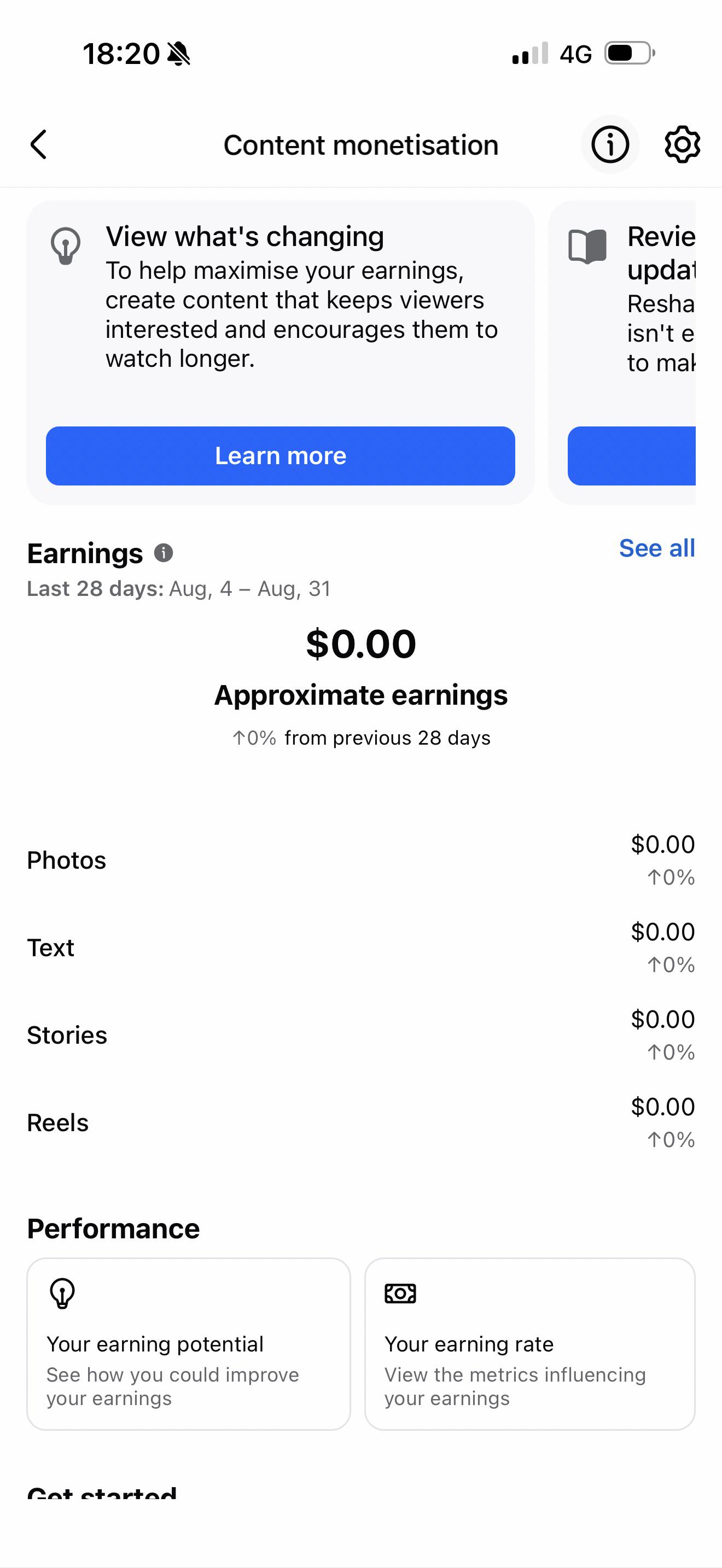Open the info icon in header
Viewport: 722px width, 1568px height.
pyautogui.click(x=610, y=145)
